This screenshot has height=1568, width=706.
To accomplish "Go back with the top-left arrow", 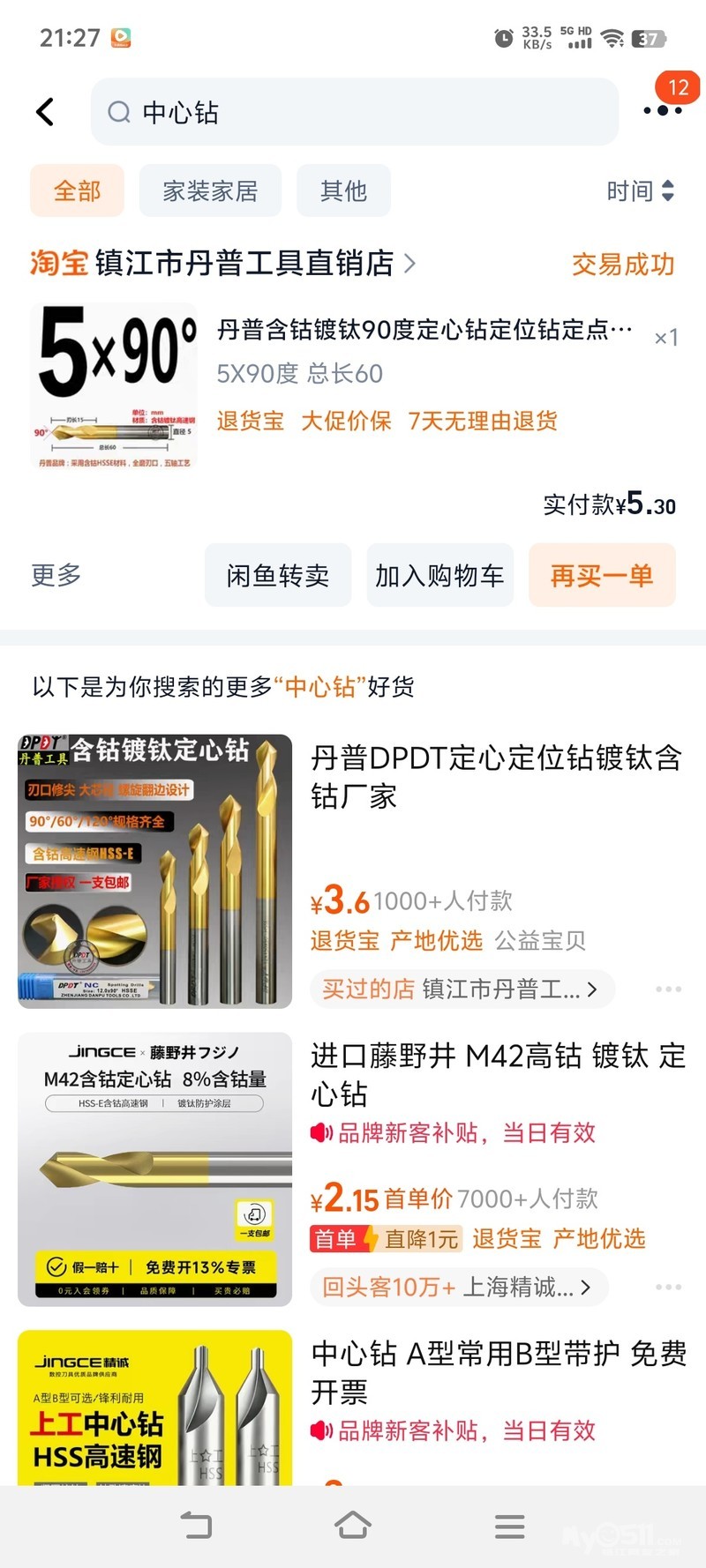I will pyautogui.click(x=45, y=112).
